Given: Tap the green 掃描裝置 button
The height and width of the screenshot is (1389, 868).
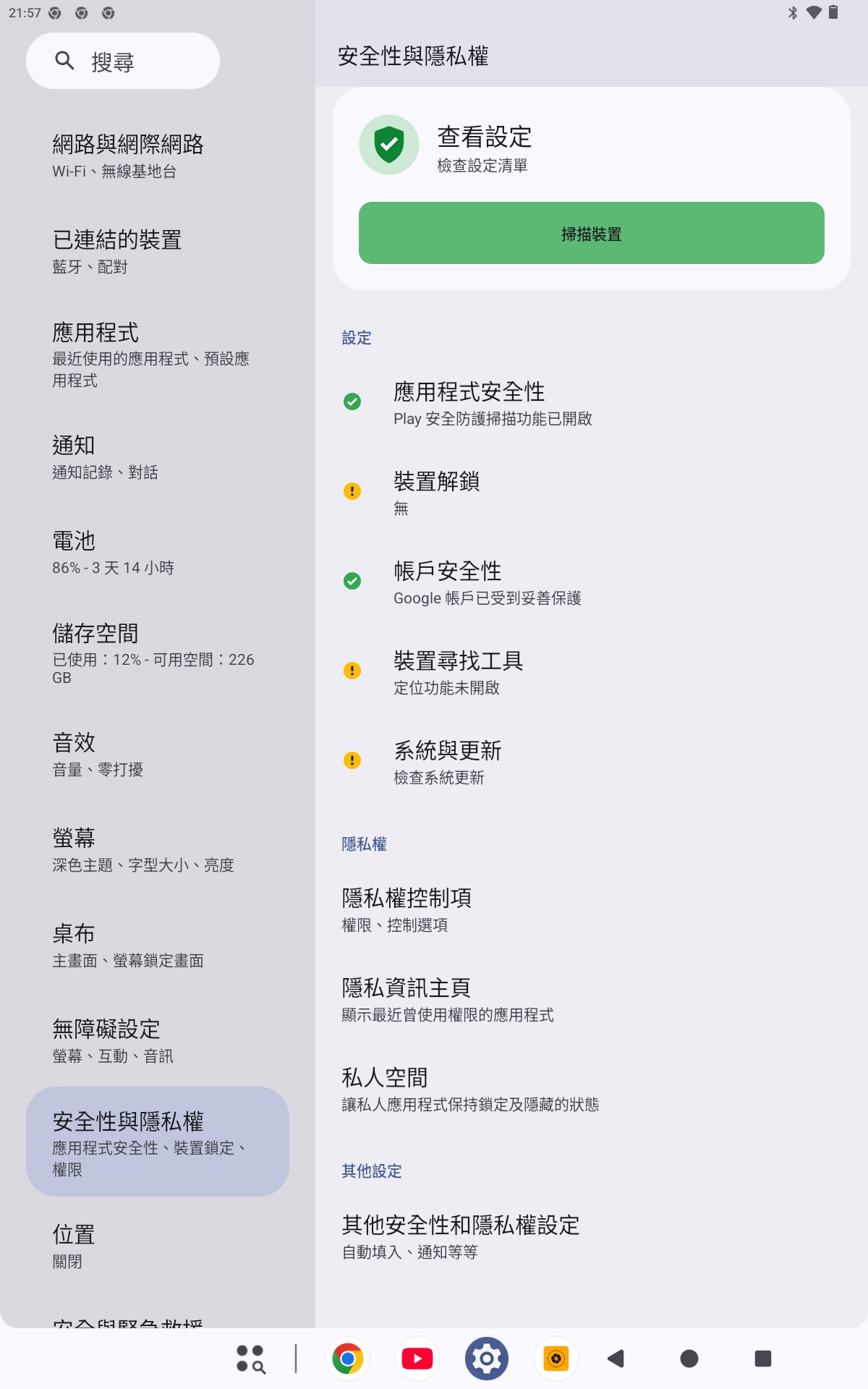Looking at the screenshot, I should click(591, 234).
